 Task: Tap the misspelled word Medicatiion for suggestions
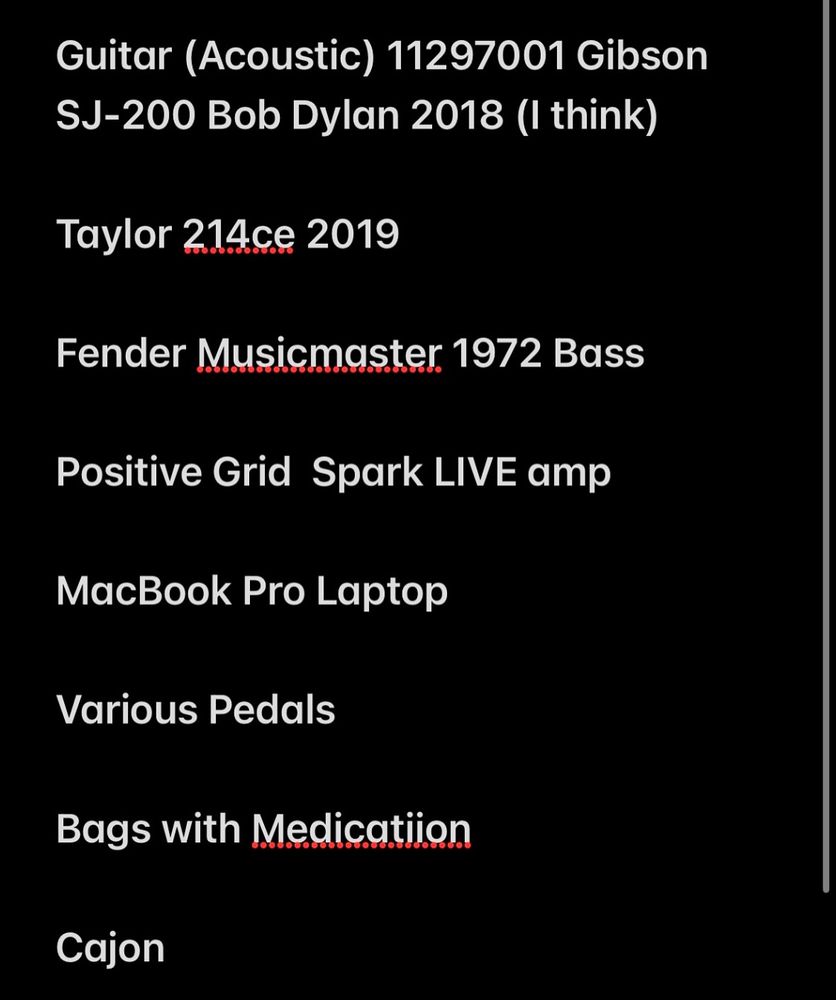360,829
